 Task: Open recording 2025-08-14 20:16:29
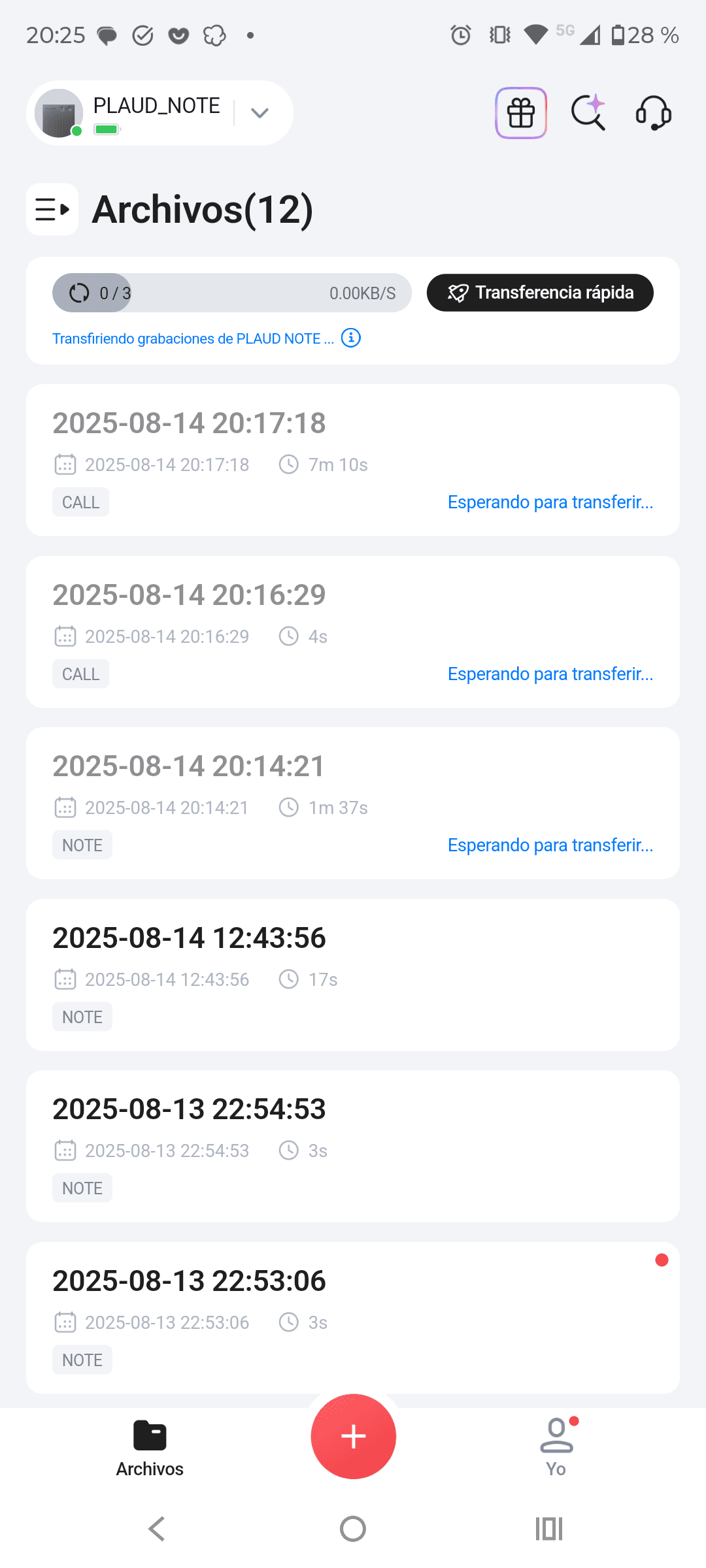coord(353,632)
